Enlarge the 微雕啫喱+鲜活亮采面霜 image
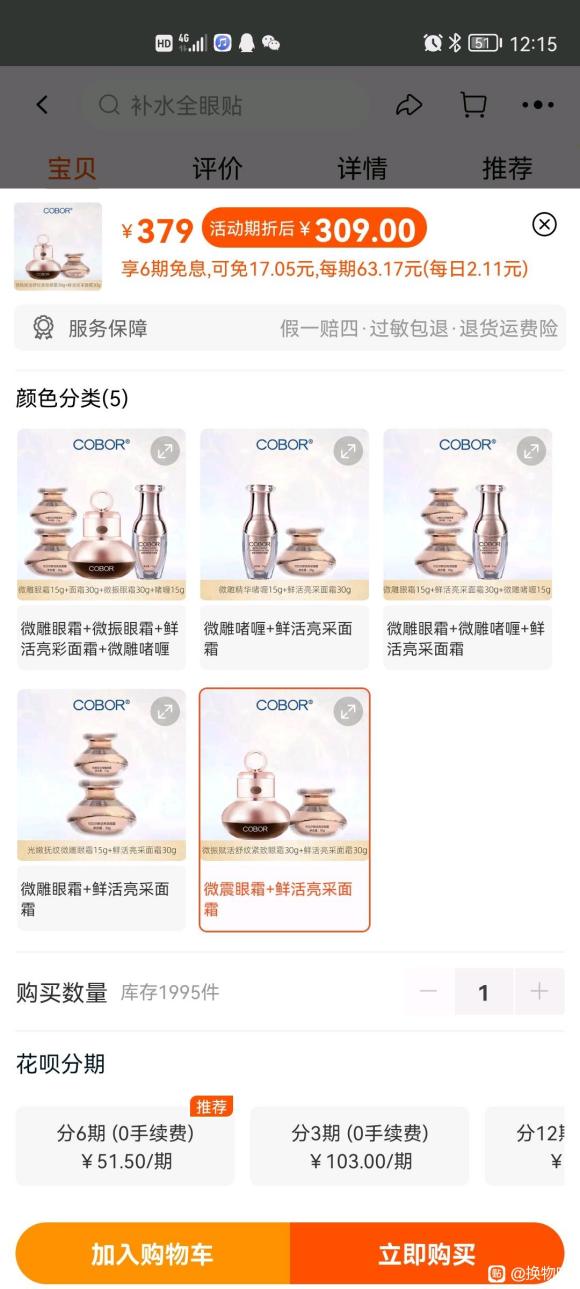The height and width of the screenshot is (1289, 580). [347, 451]
